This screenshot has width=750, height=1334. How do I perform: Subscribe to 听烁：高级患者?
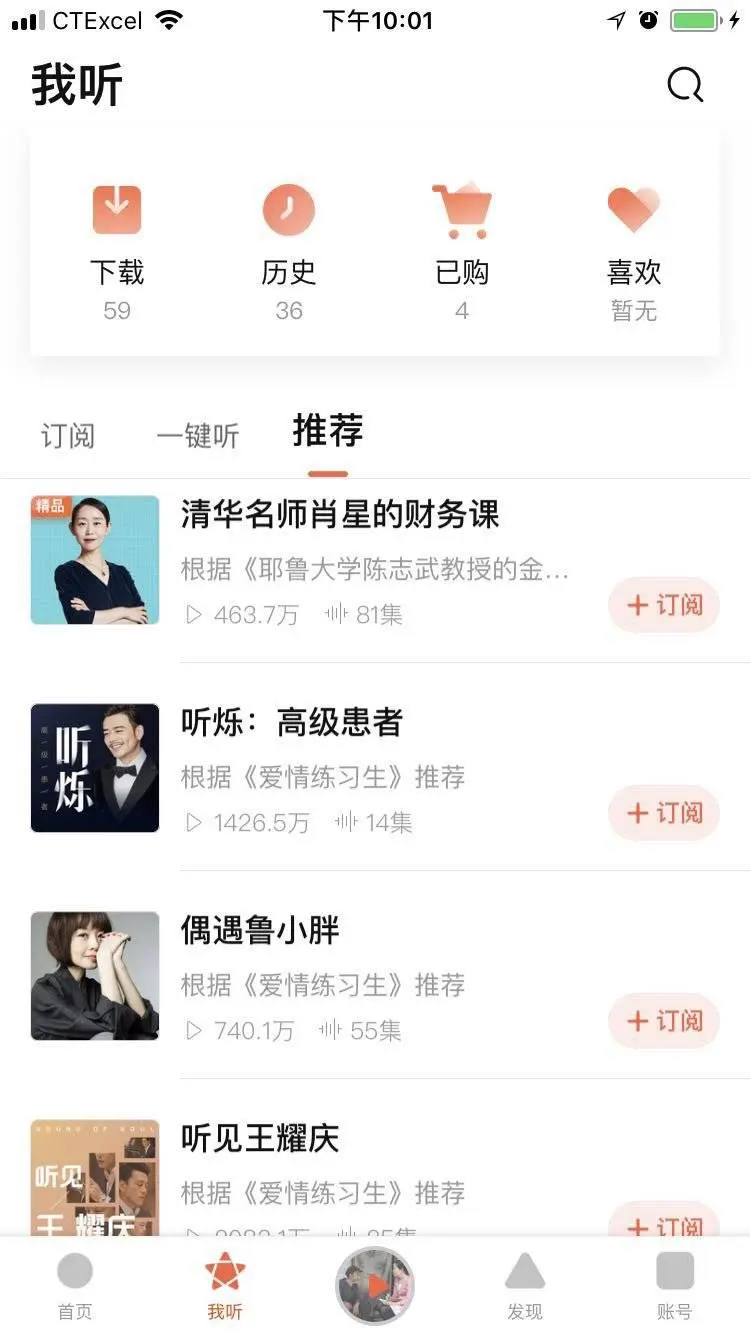pyautogui.click(x=663, y=813)
